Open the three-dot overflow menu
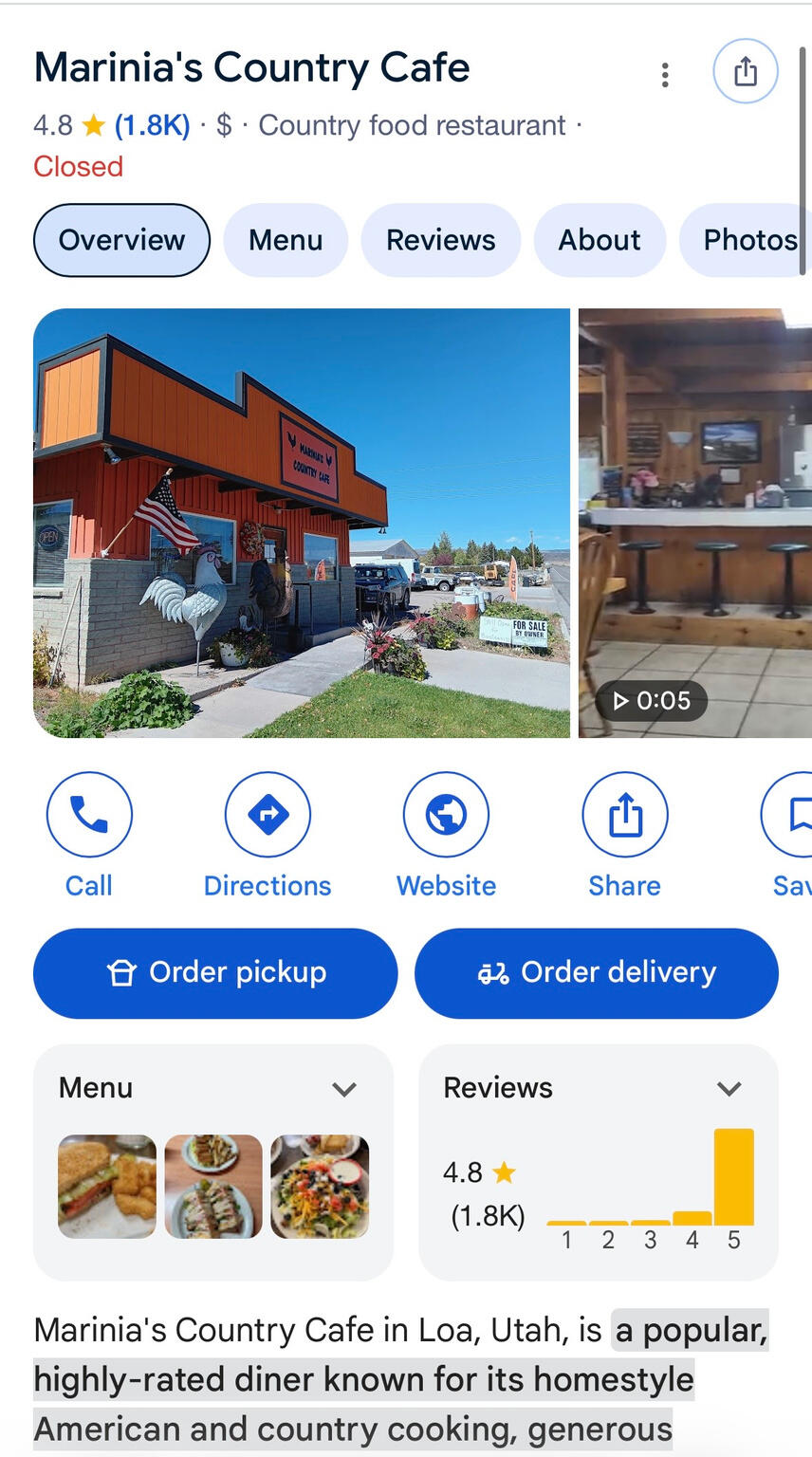Image resolution: width=812 pixels, height=1457 pixels. click(665, 74)
